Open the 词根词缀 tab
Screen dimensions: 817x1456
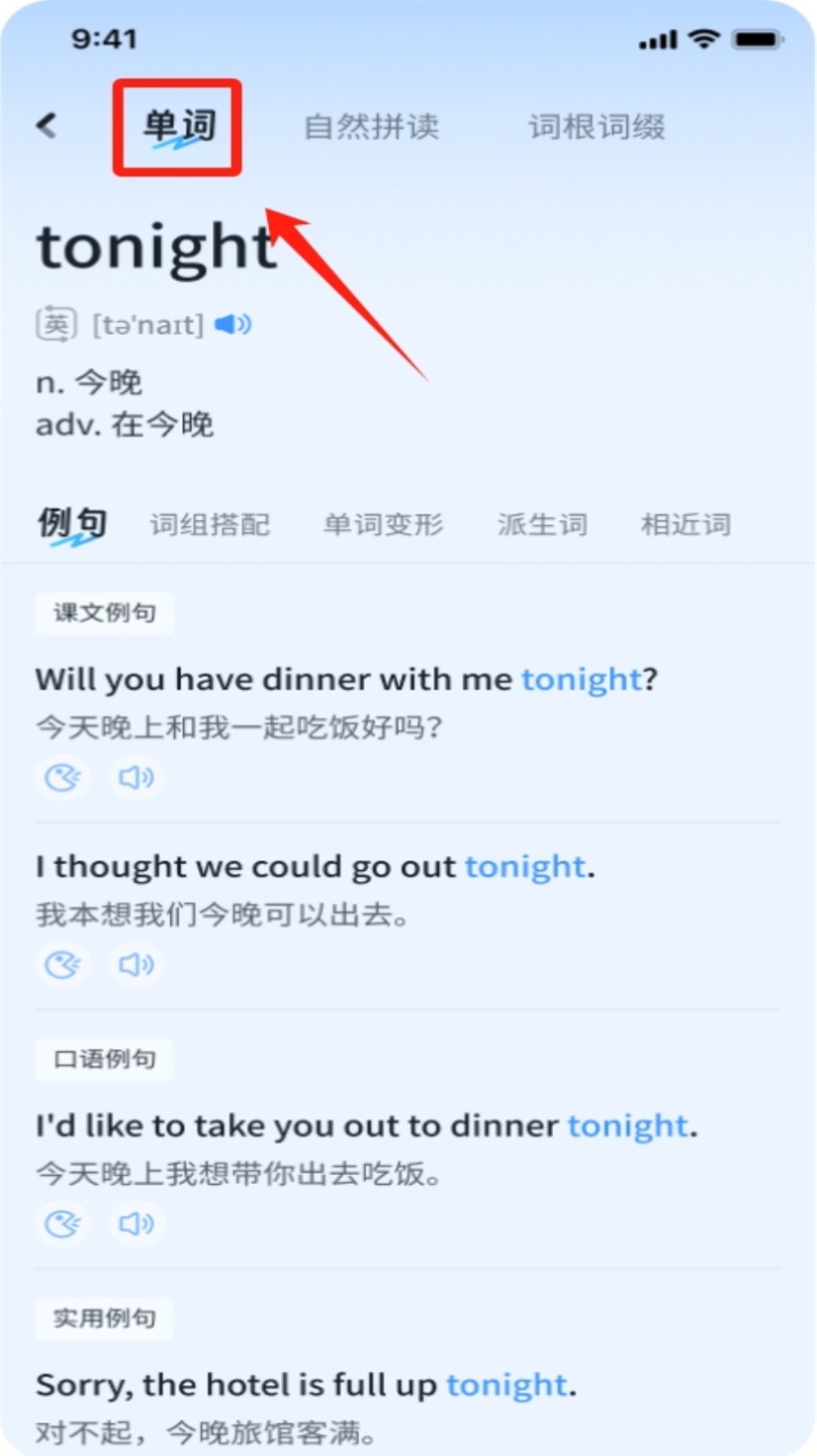pyautogui.click(x=597, y=126)
